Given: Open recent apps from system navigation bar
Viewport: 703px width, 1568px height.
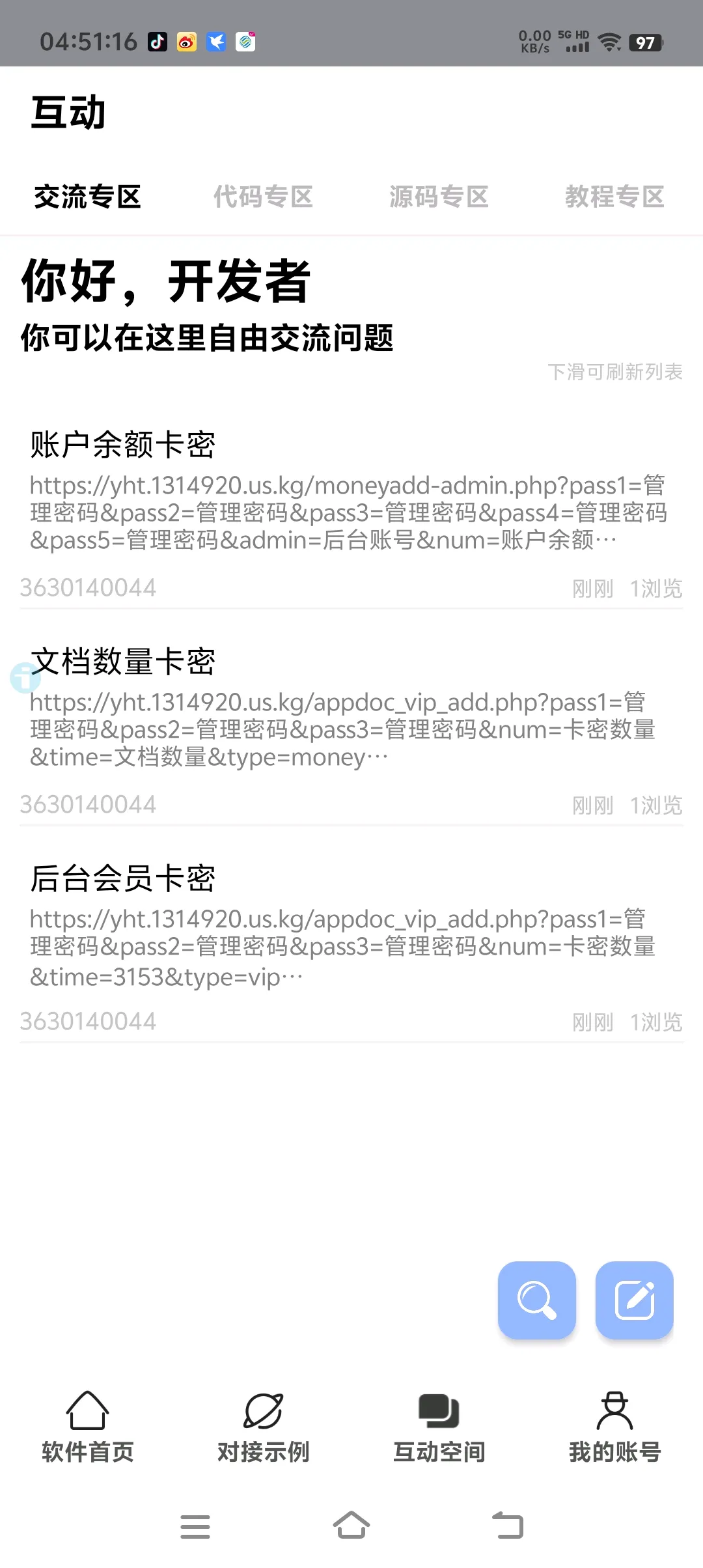Looking at the screenshot, I should pos(195,1526).
